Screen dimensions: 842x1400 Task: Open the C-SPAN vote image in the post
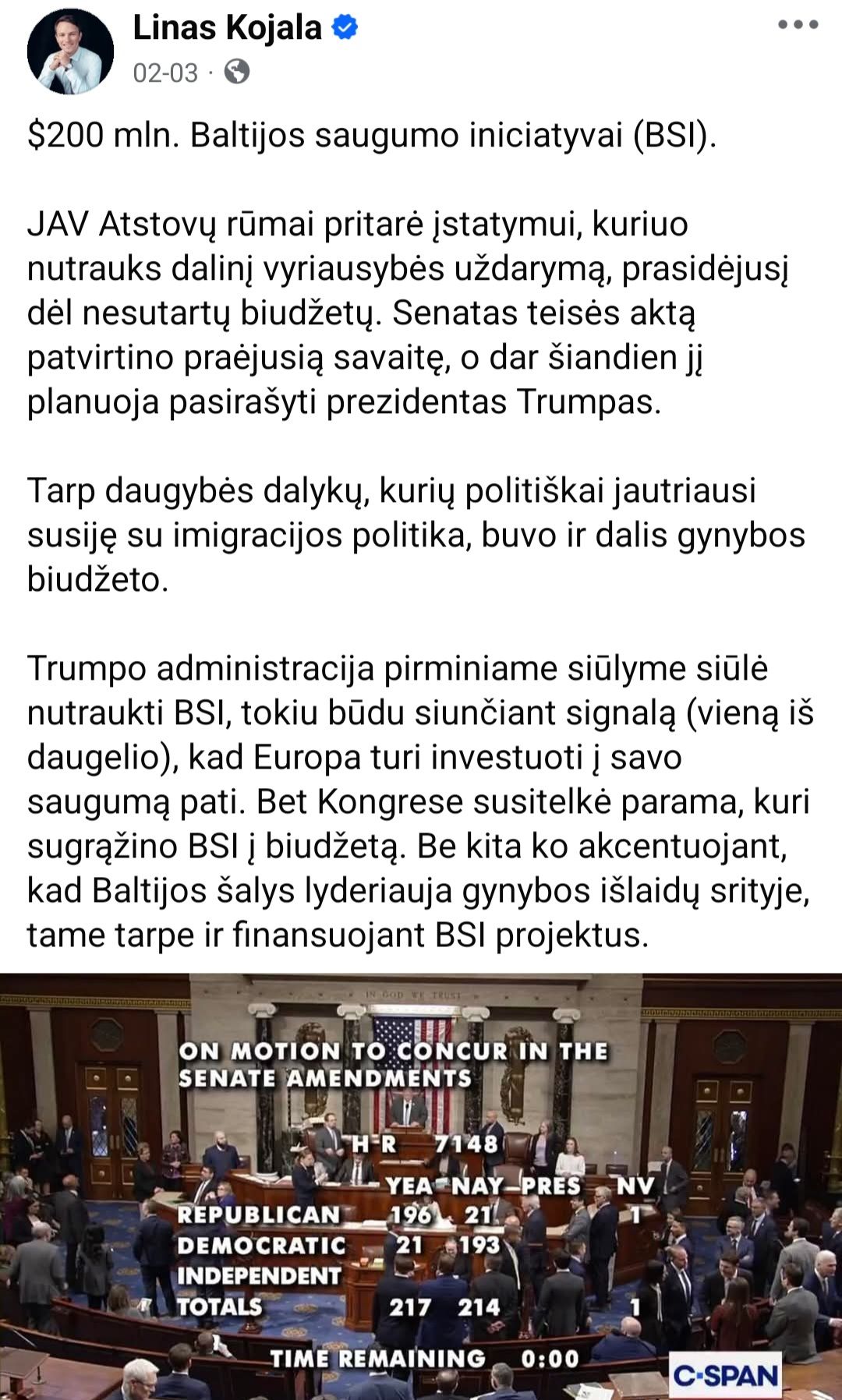421,1185
